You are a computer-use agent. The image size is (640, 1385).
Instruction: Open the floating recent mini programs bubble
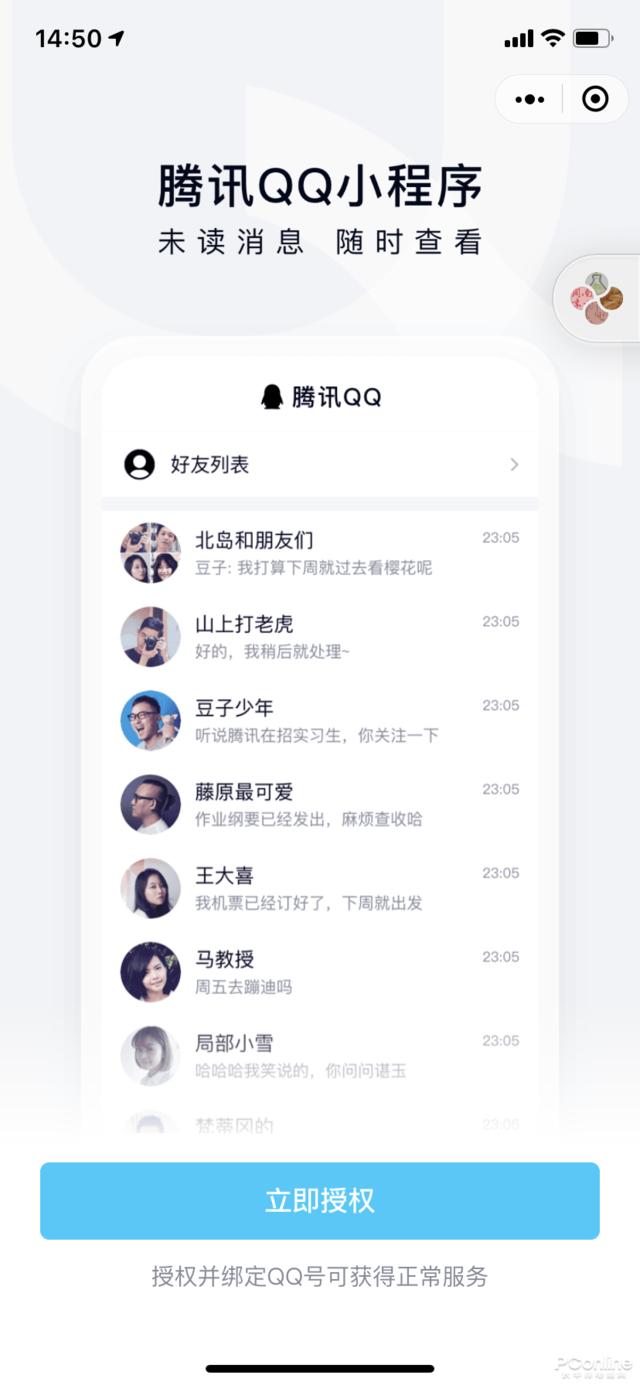pyautogui.click(x=597, y=298)
